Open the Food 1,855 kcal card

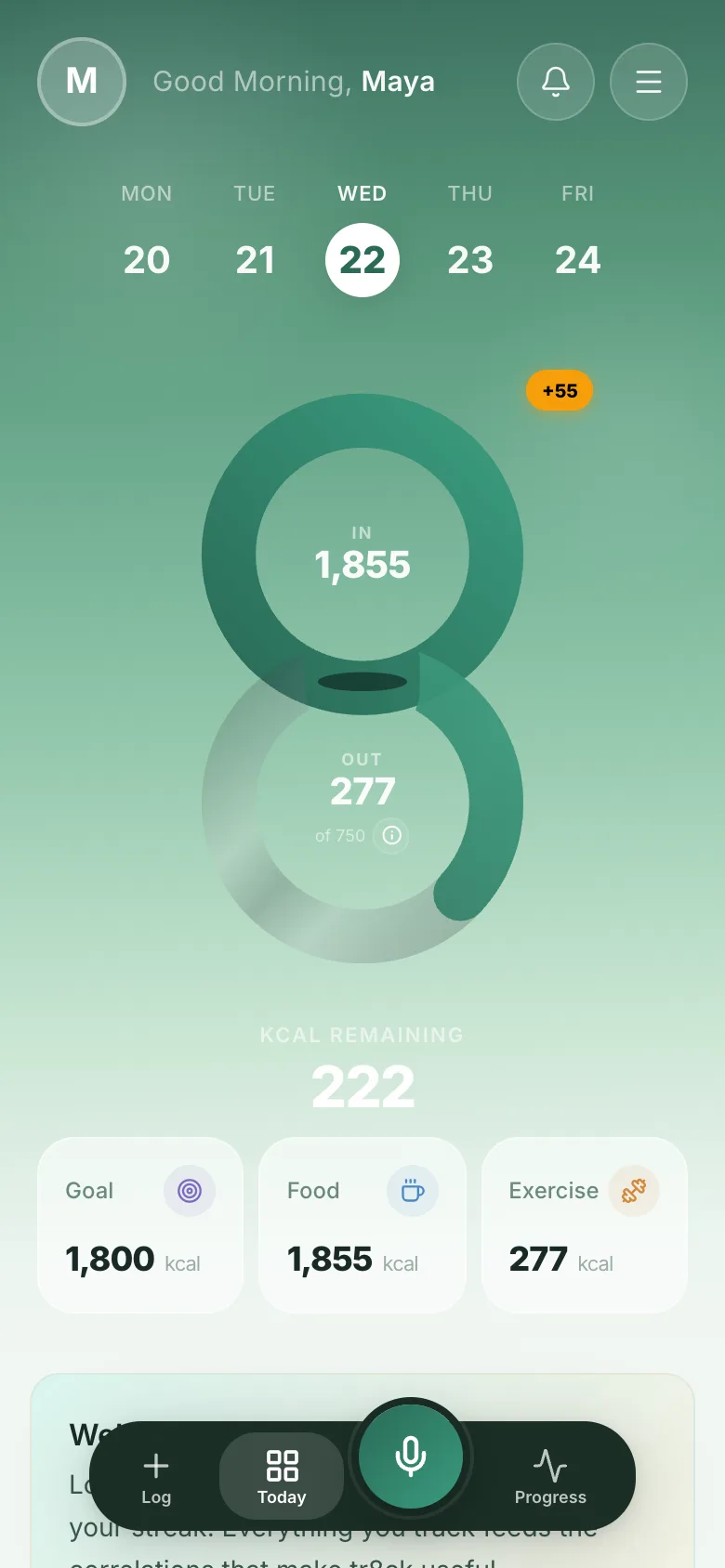pyautogui.click(x=362, y=1225)
